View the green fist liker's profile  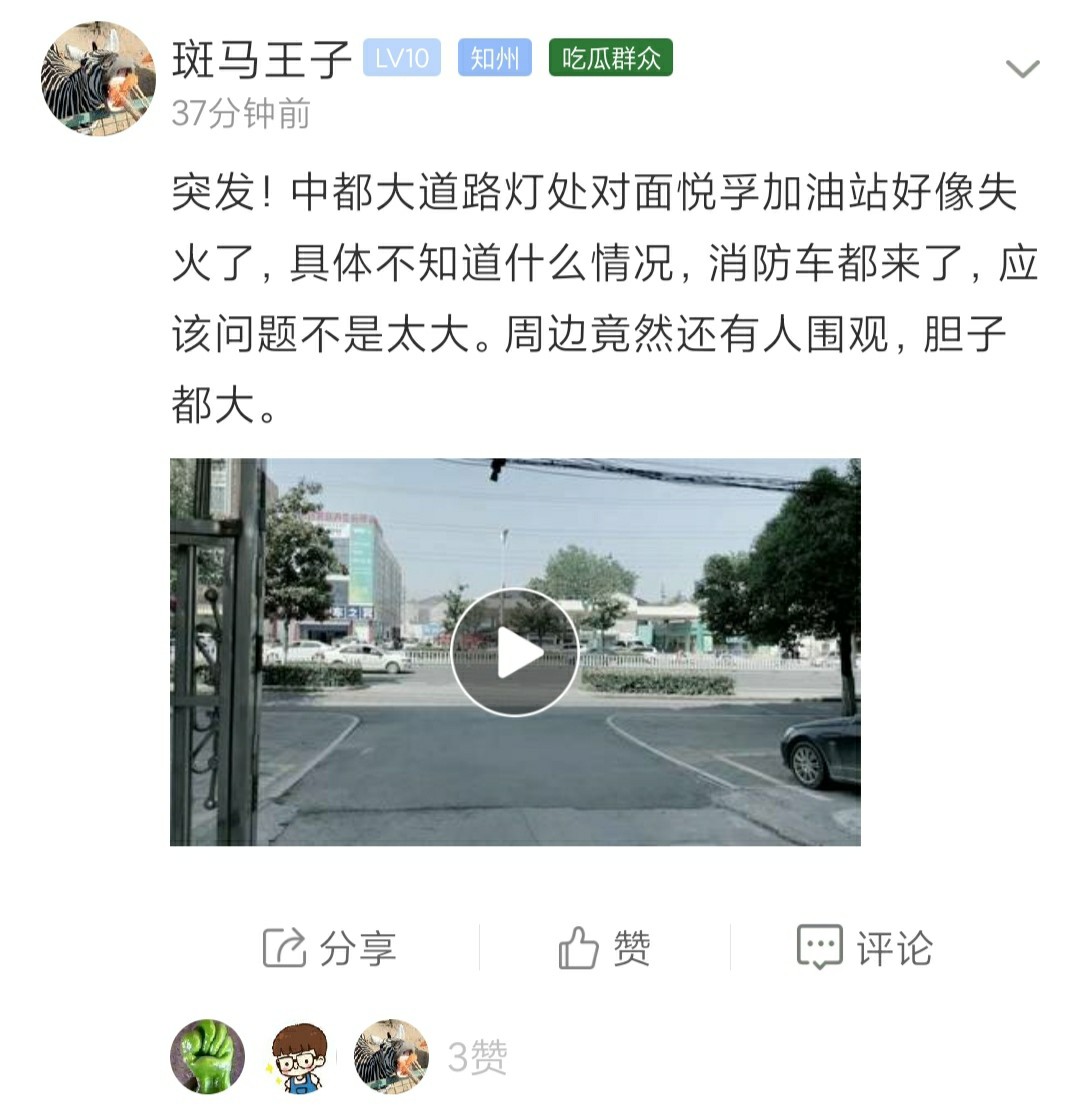pos(207,1056)
